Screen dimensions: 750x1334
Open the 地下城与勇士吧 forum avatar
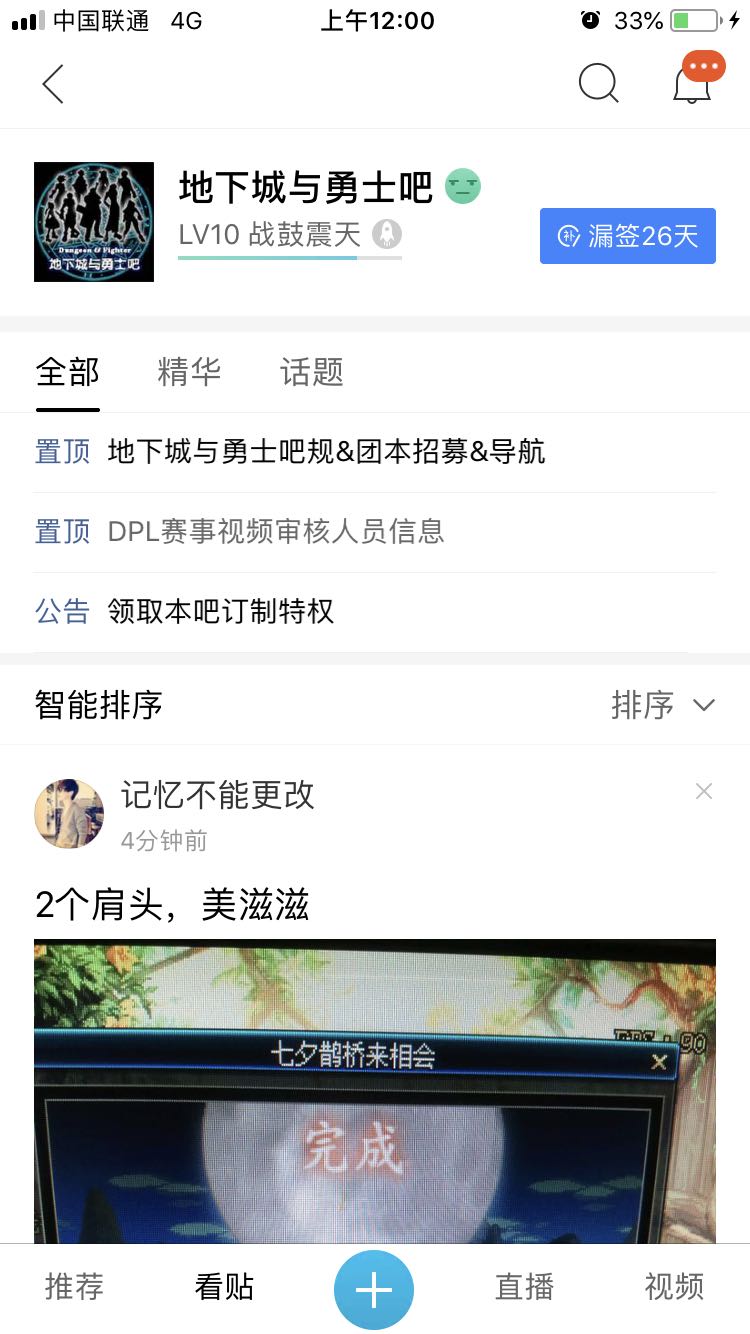(94, 222)
